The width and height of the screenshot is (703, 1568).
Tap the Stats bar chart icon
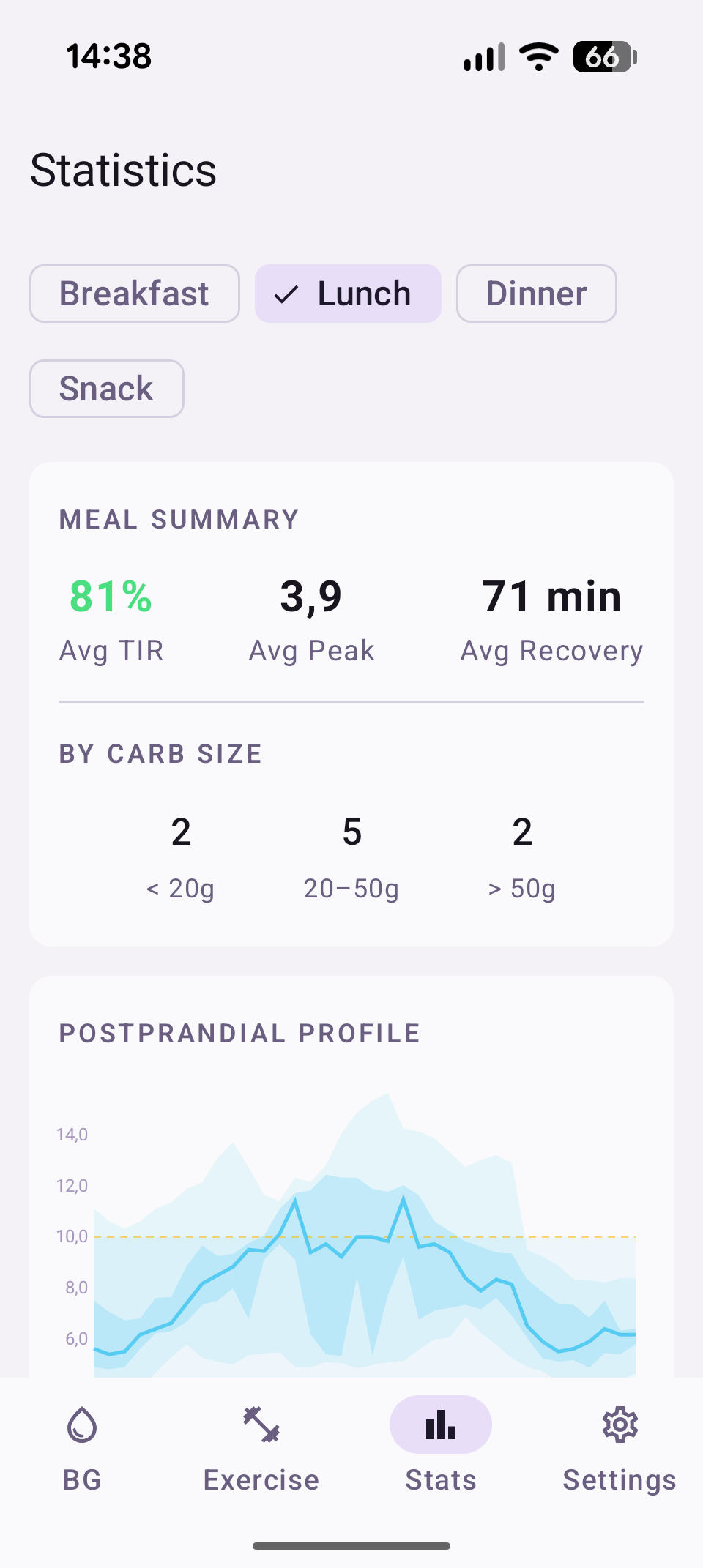pyautogui.click(x=440, y=1425)
